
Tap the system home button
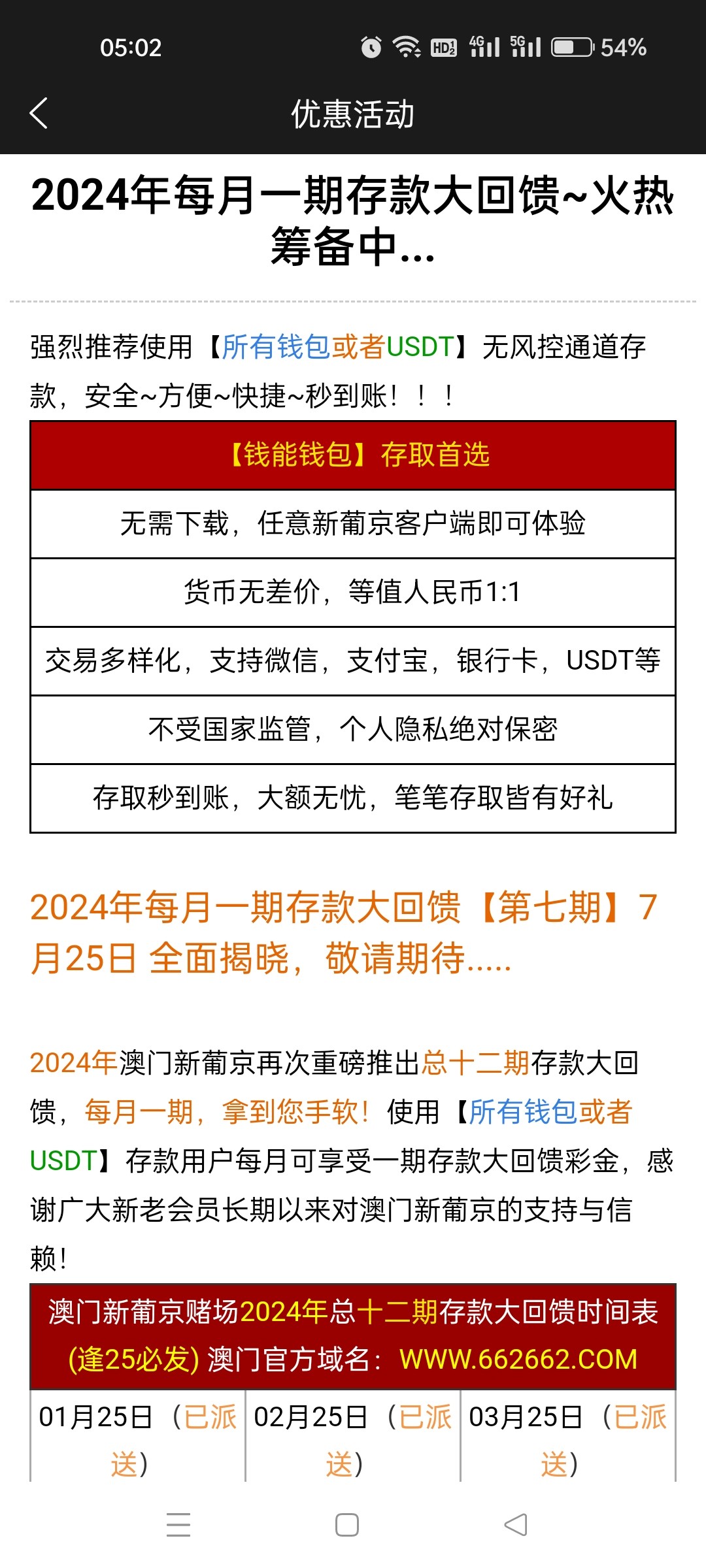coord(346,1525)
